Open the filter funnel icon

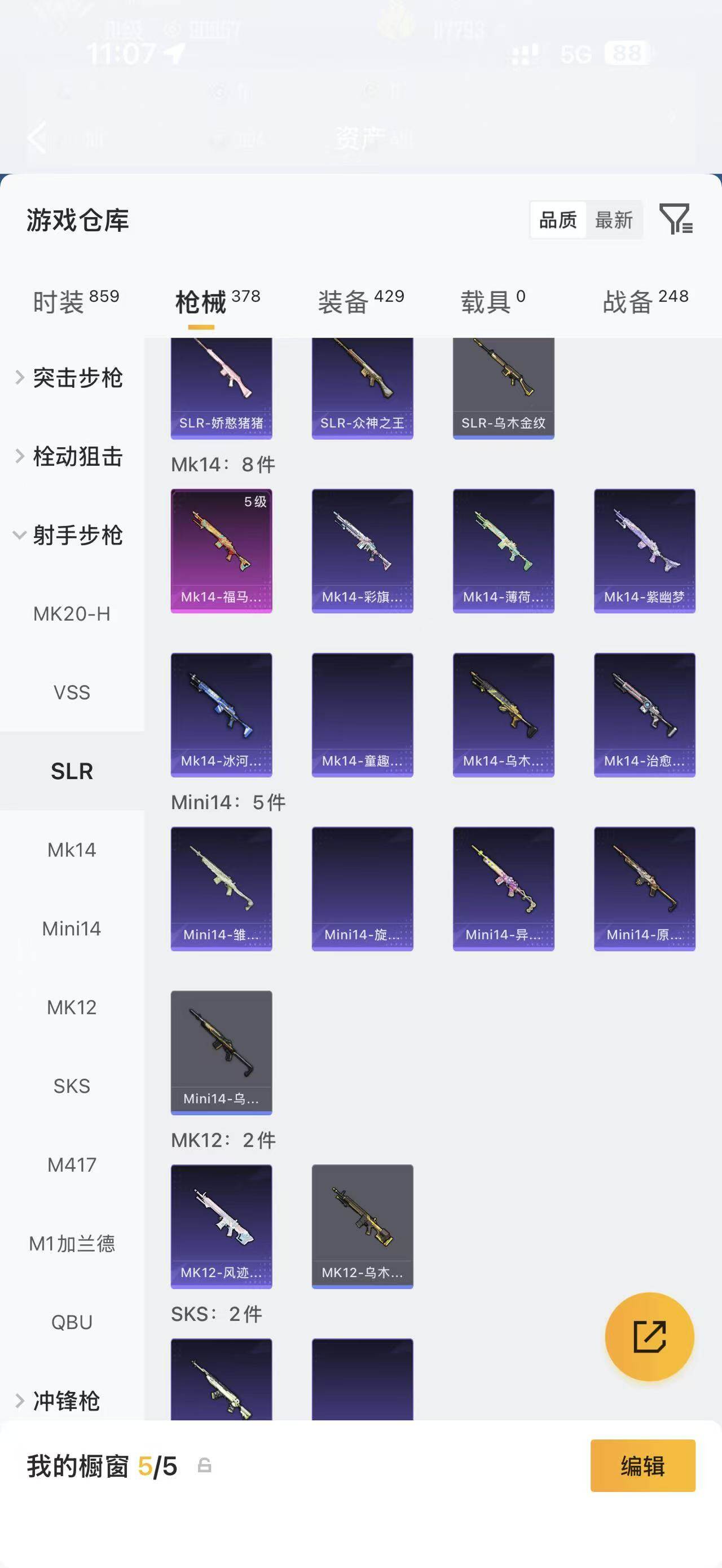(676, 219)
